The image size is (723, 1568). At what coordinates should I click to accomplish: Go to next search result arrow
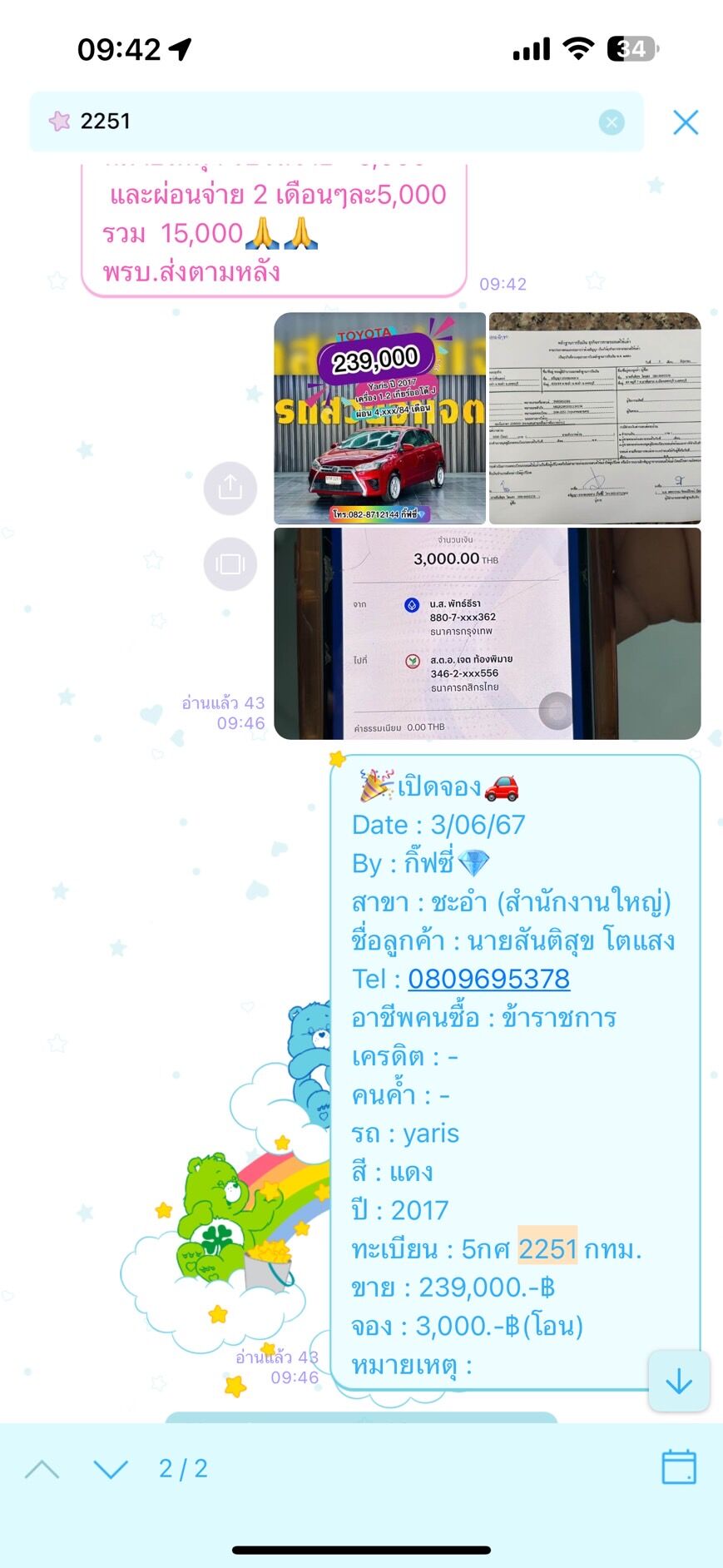111,1469
